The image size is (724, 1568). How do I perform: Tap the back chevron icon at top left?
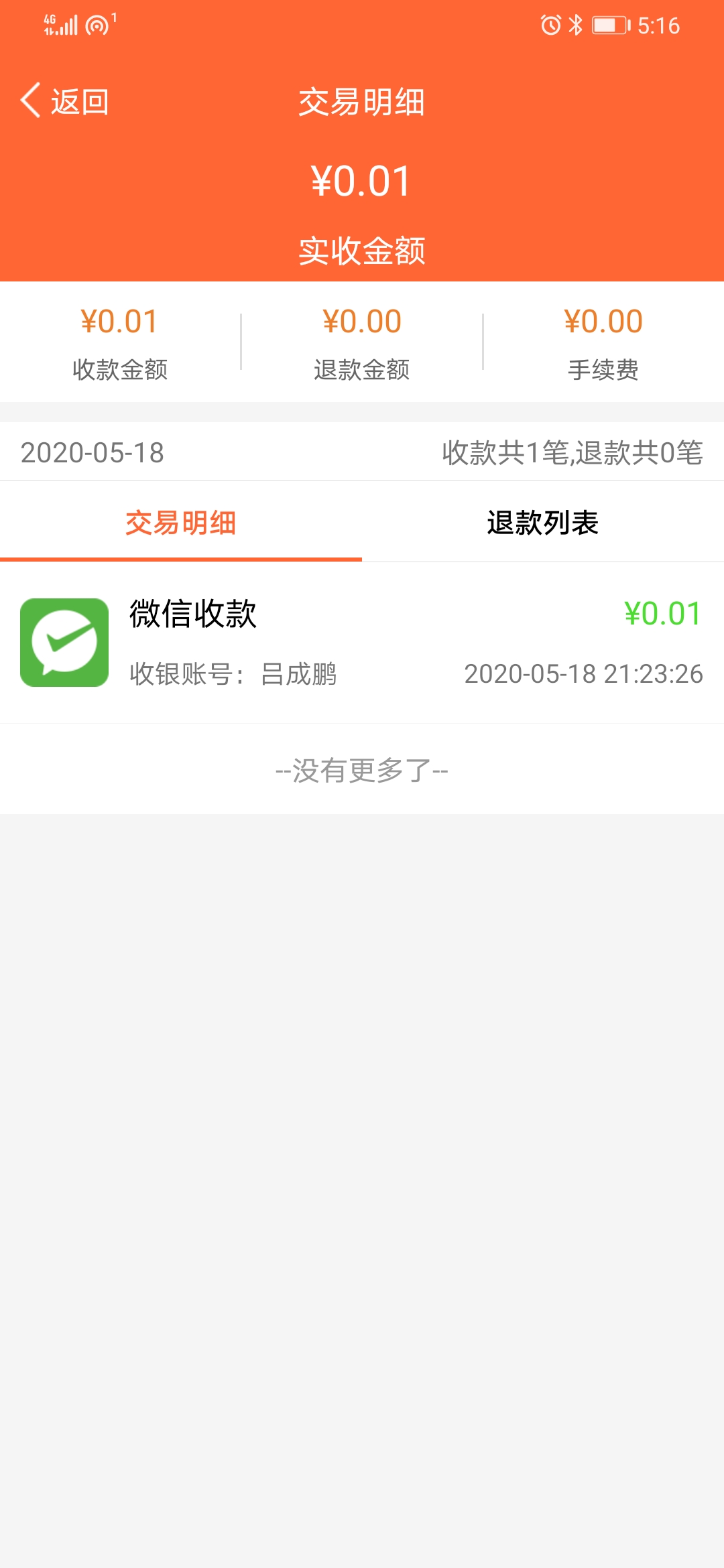coord(29,101)
